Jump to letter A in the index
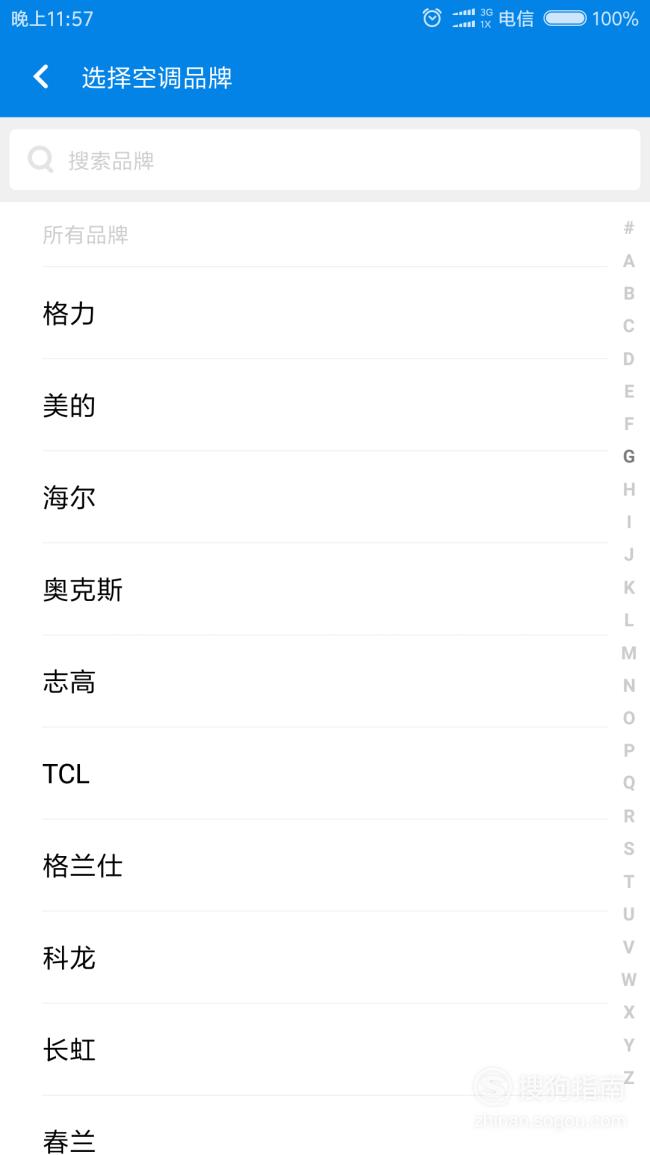The width and height of the screenshot is (650, 1155). click(x=629, y=261)
